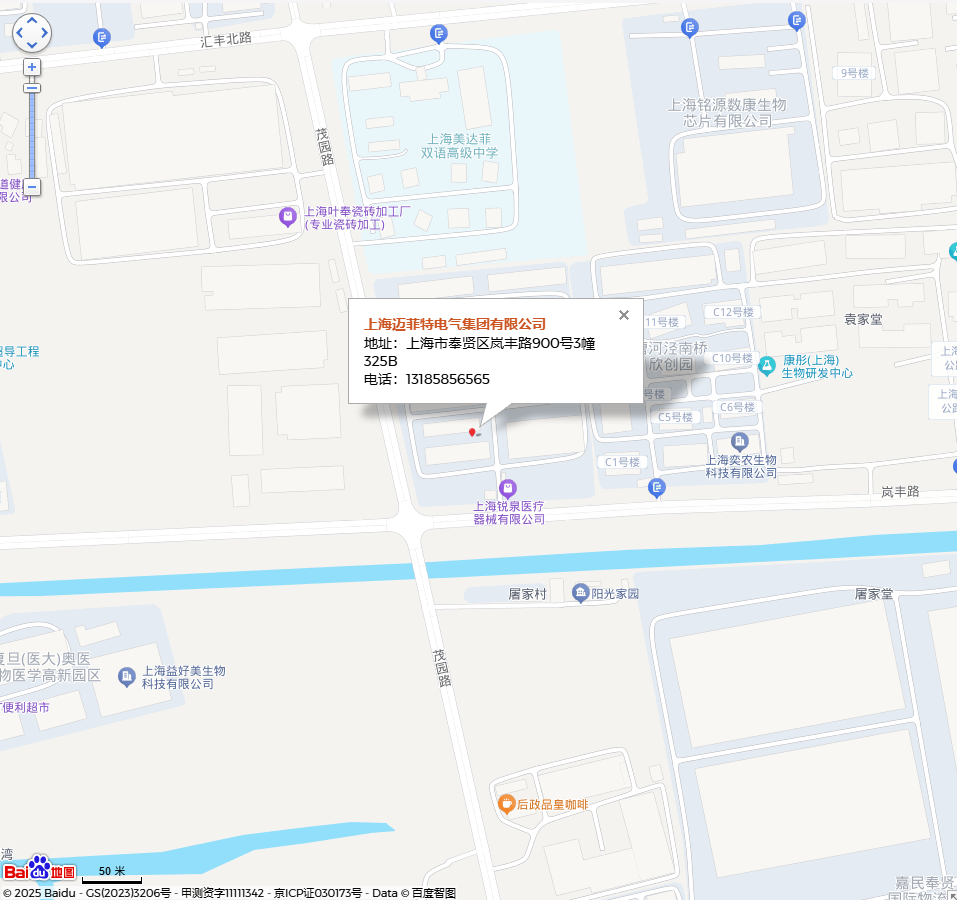Pan the map right with the arrow

tap(44, 32)
